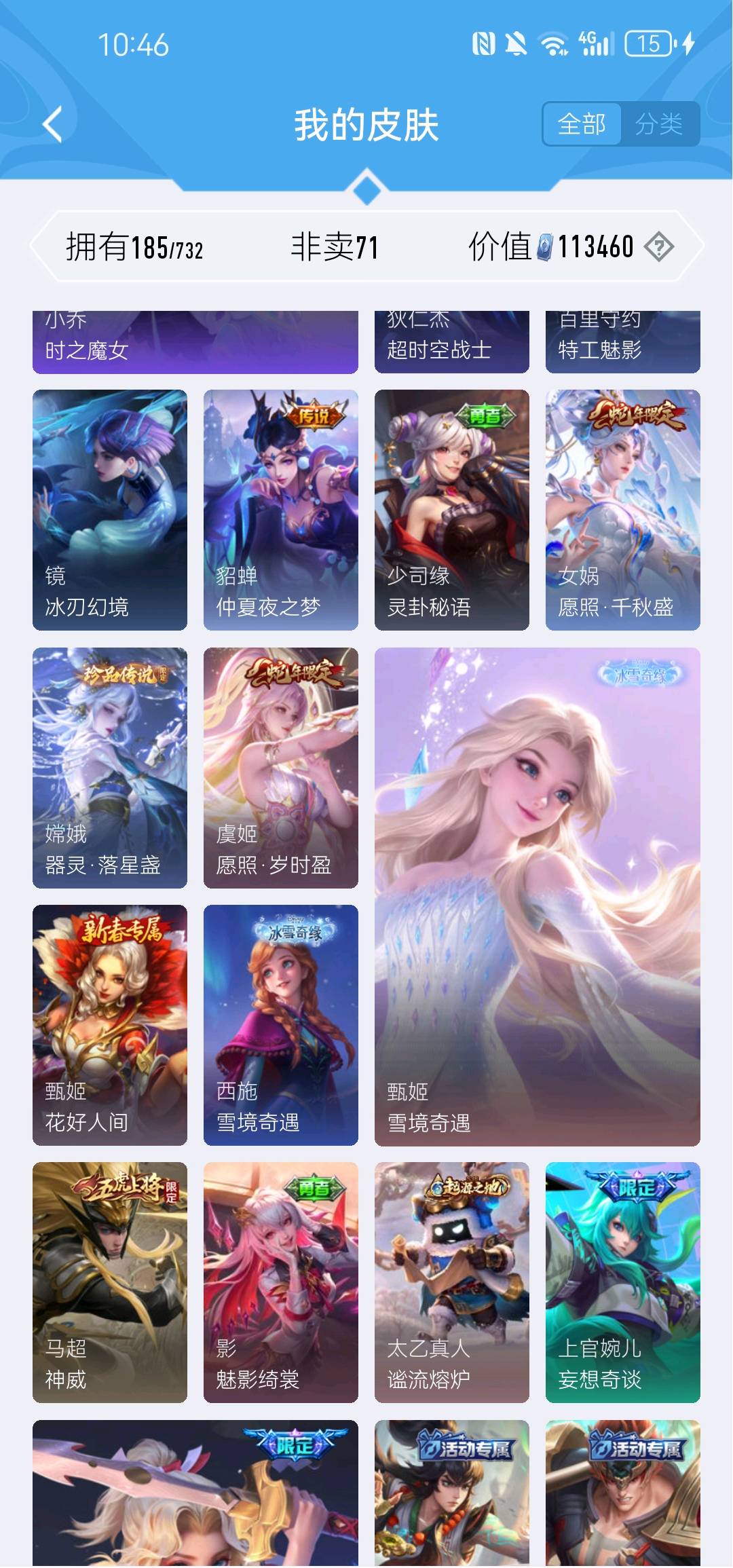Open 貂蝉 仲夏夜之梦 skin card
This screenshot has height=1568, width=733.
tap(281, 509)
